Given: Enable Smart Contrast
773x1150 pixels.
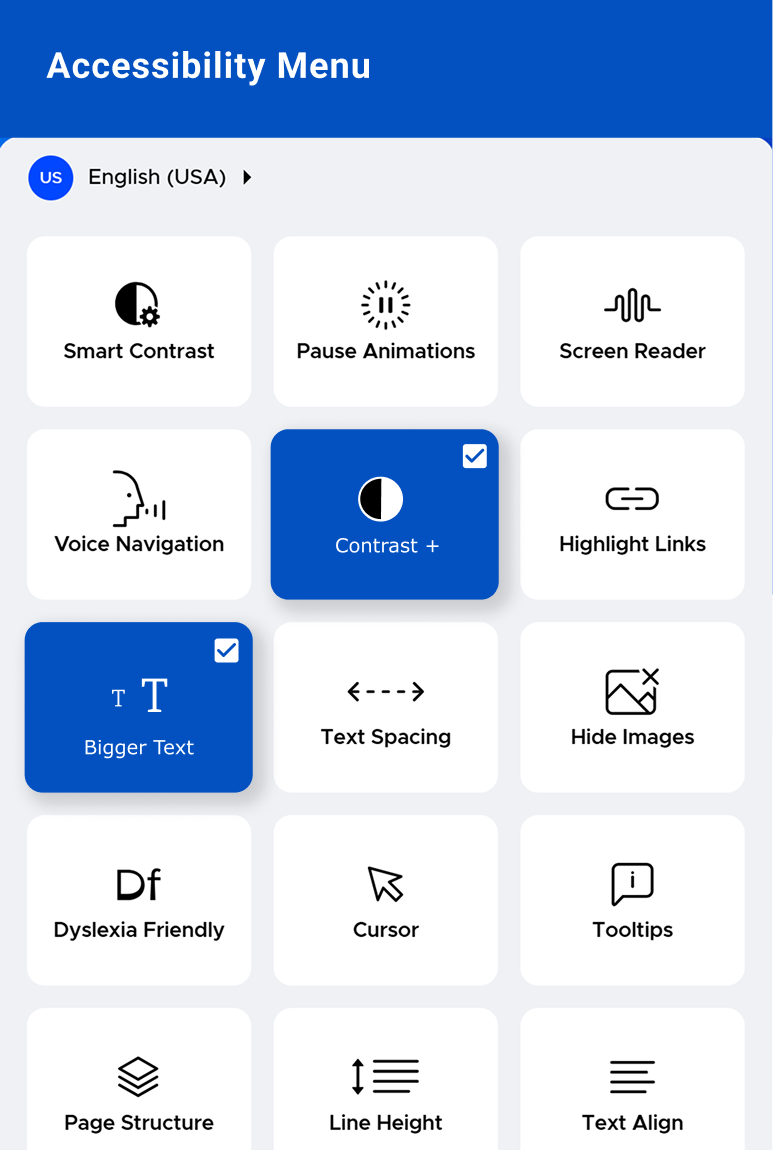Looking at the screenshot, I should pos(139,322).
